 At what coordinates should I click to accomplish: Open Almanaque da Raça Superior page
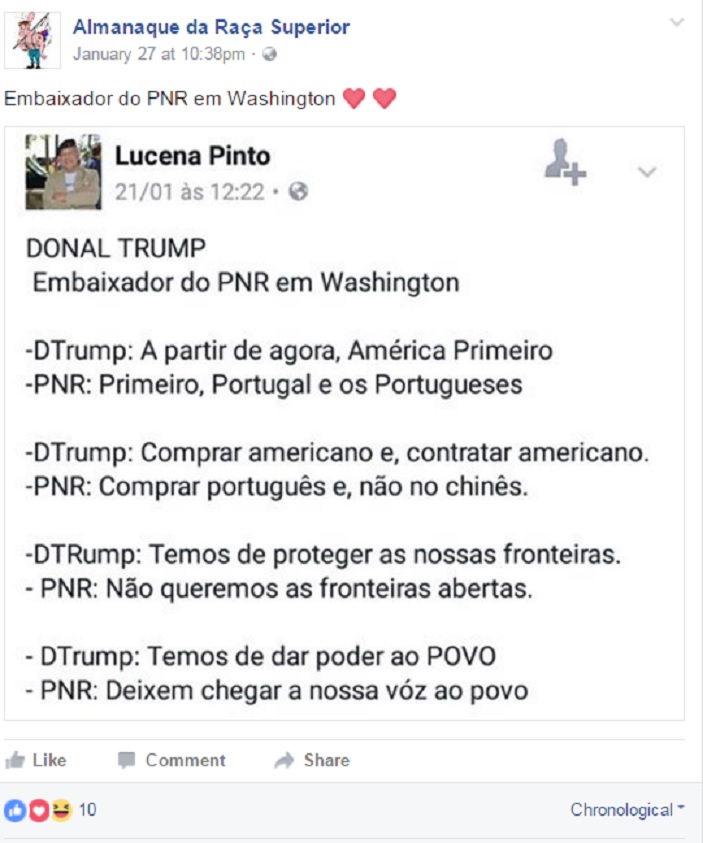[x=211, y=27]
